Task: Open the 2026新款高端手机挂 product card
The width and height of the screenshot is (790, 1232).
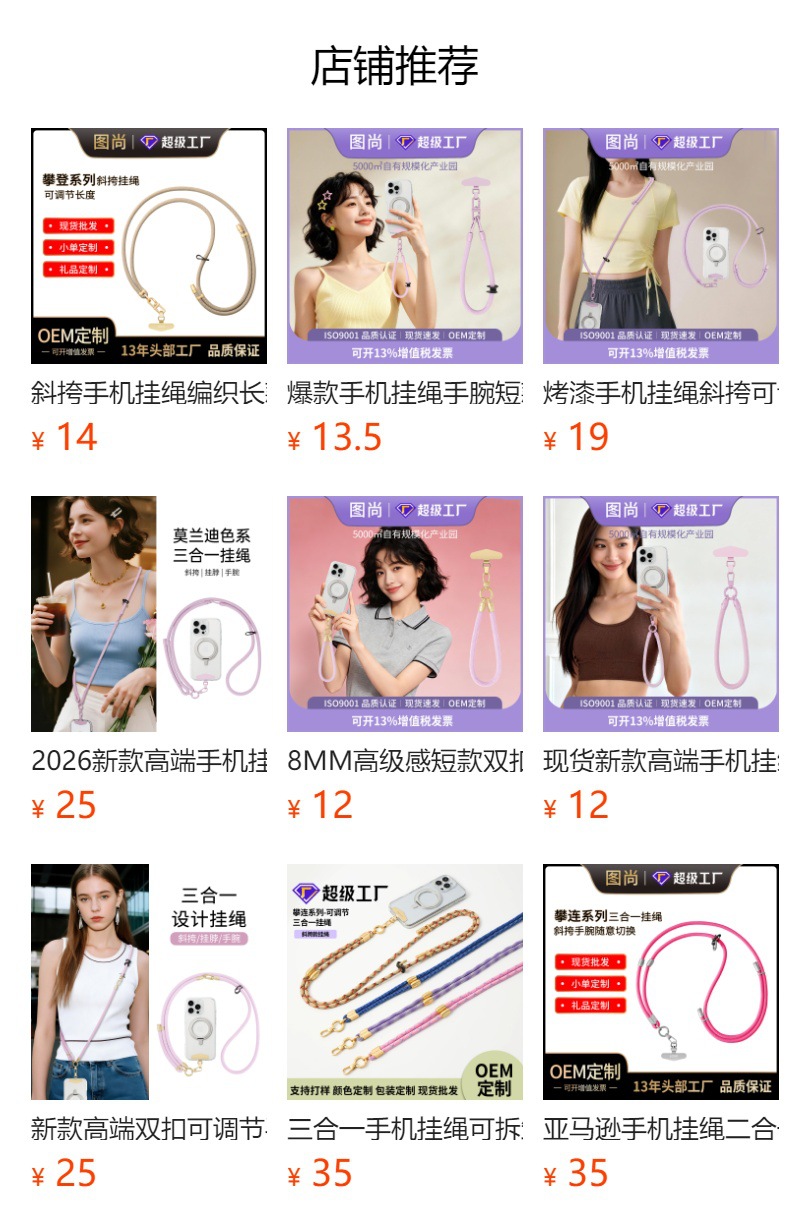Action: tap(149, 659)
